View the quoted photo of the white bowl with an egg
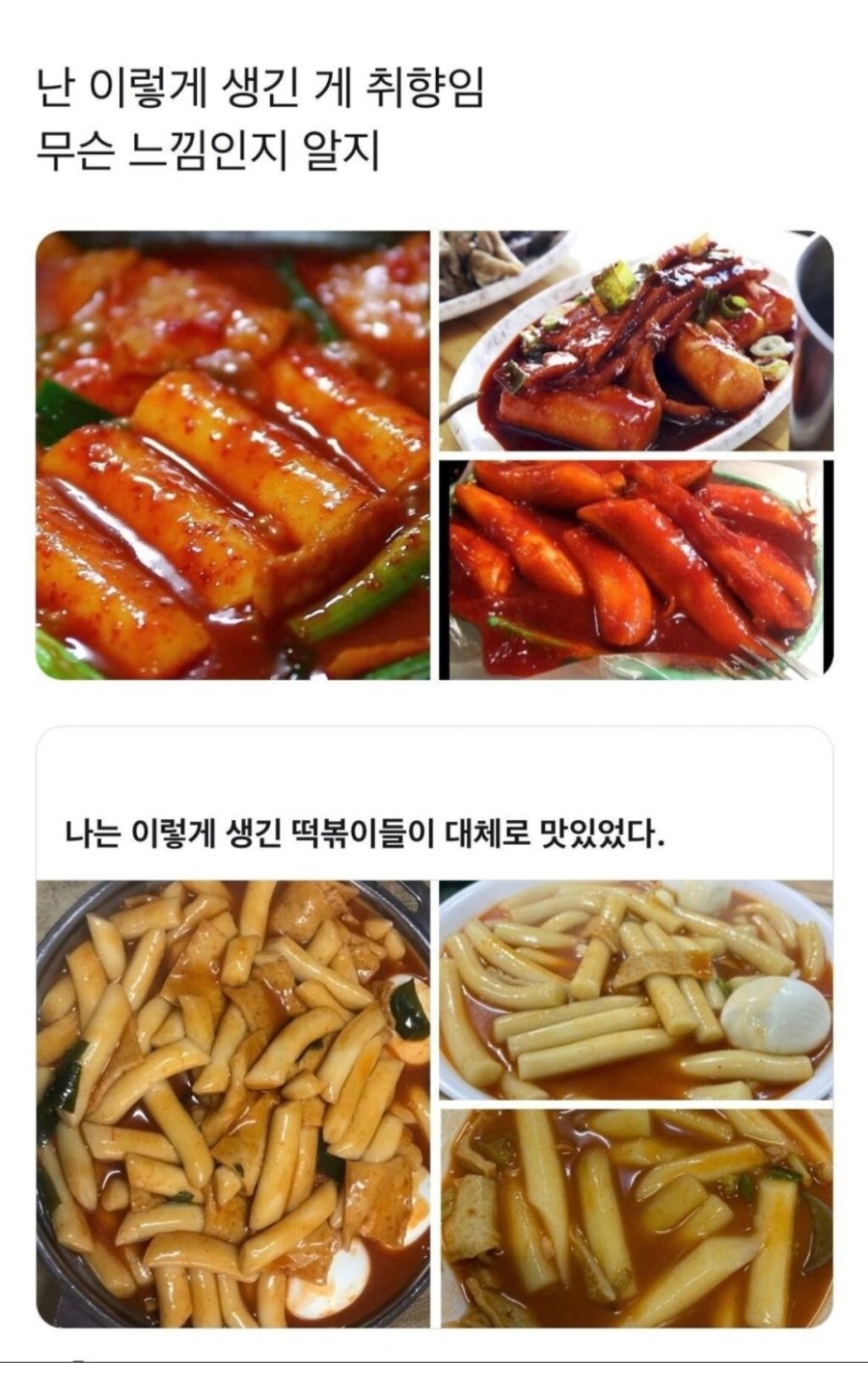The height and width of the screenshot is (1390, 868). tap(636, 990)
